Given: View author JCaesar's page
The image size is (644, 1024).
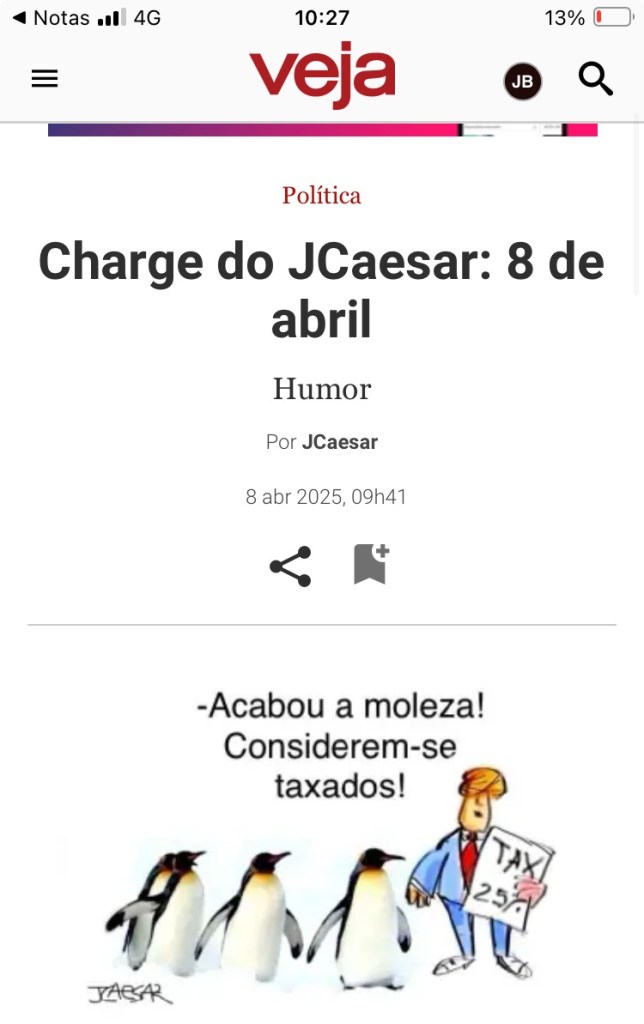Looking at the screenshot, I should click(340, 442).
